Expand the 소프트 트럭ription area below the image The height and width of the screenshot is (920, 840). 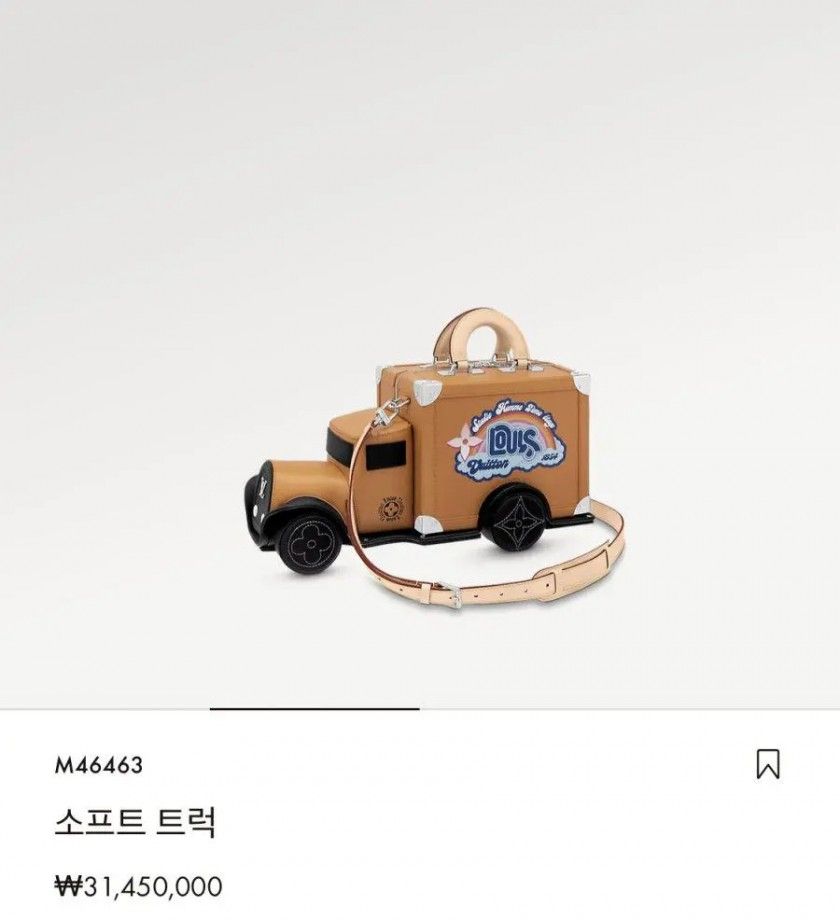(x=420, y=818)
